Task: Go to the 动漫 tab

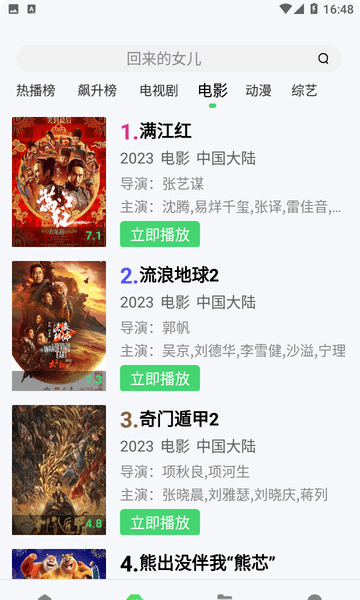Action: pyautogui.click(x=259, y=91)
